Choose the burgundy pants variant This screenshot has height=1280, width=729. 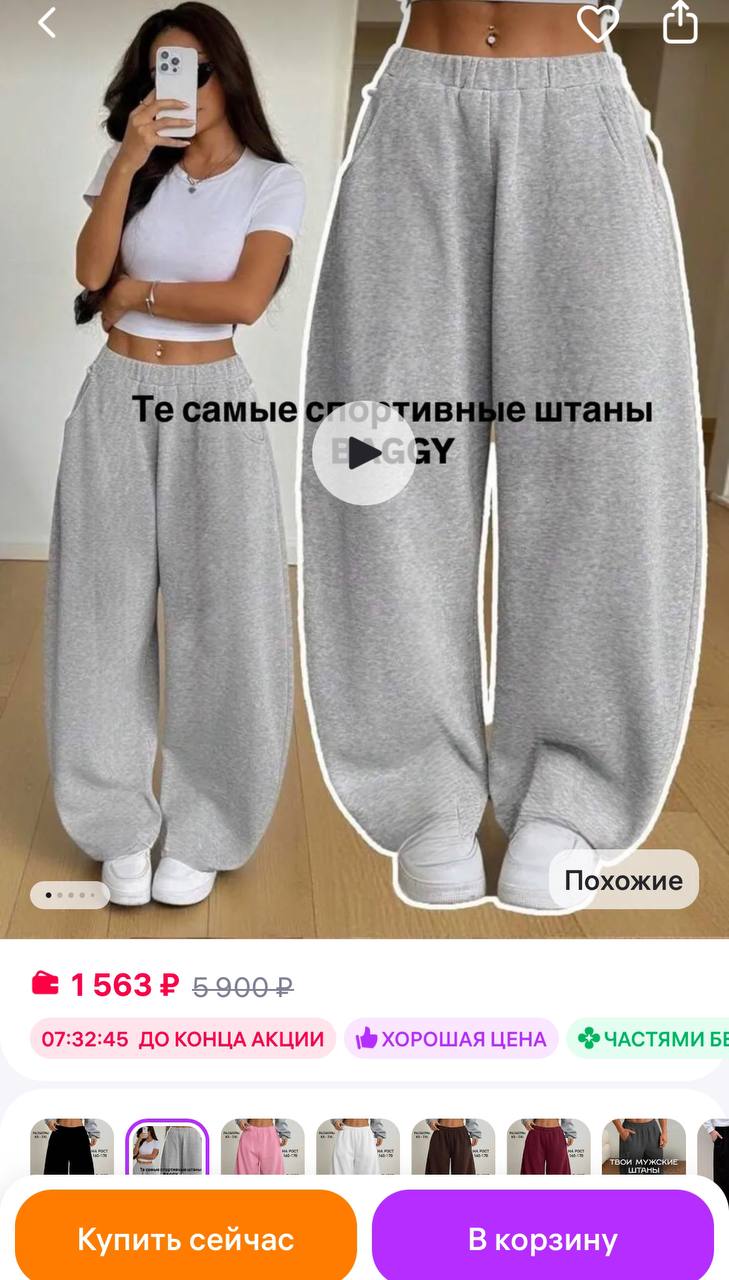pos(547,1147)
